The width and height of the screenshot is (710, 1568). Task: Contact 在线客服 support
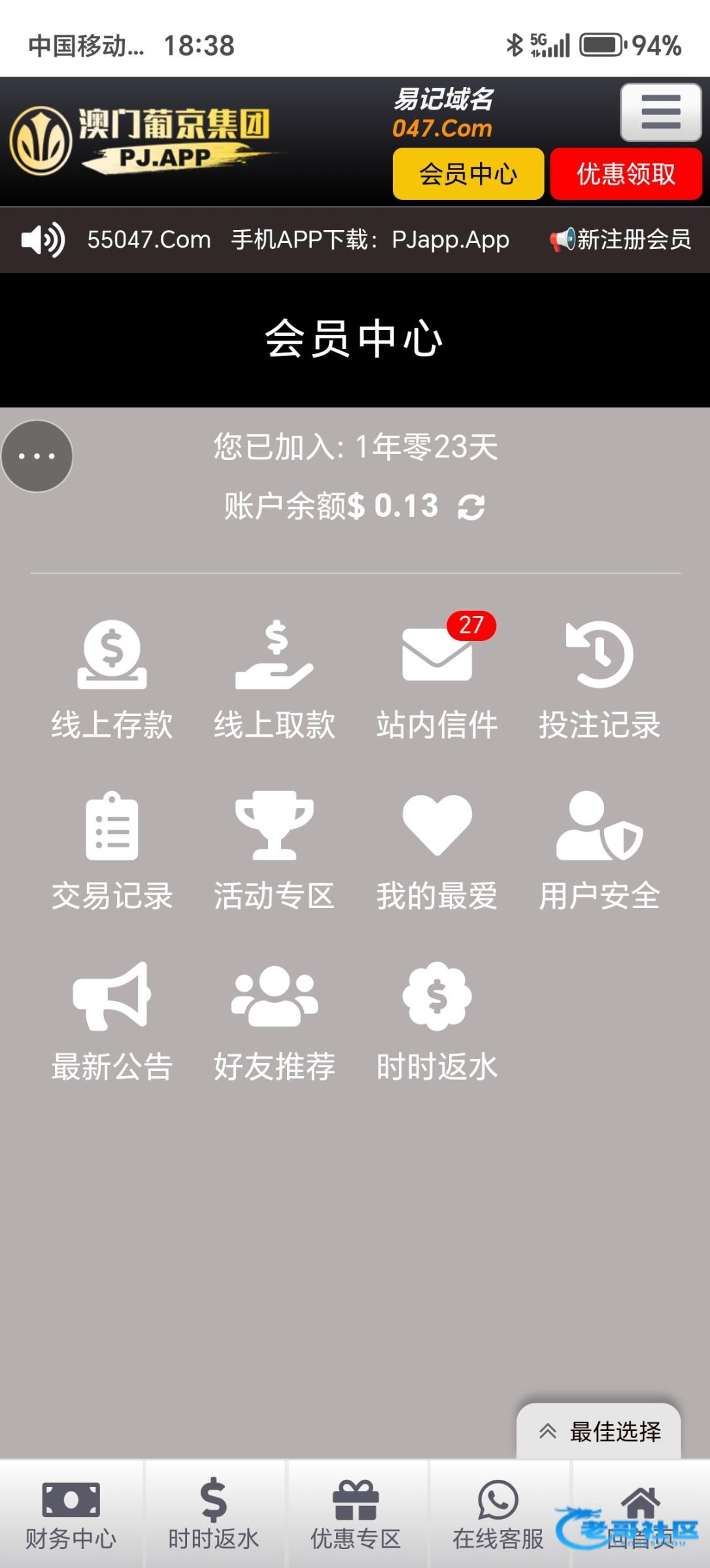[498, 1514]
